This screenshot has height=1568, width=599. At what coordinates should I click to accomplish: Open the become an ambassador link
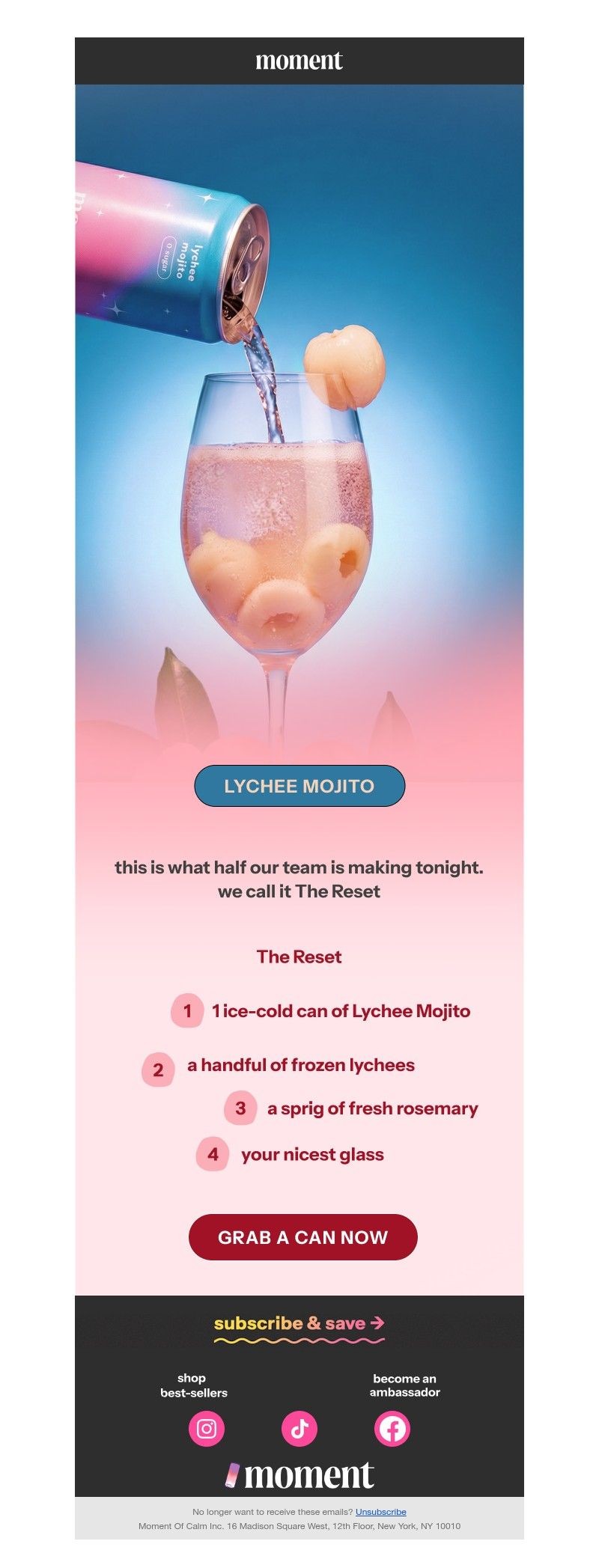tap(404, 1385)
